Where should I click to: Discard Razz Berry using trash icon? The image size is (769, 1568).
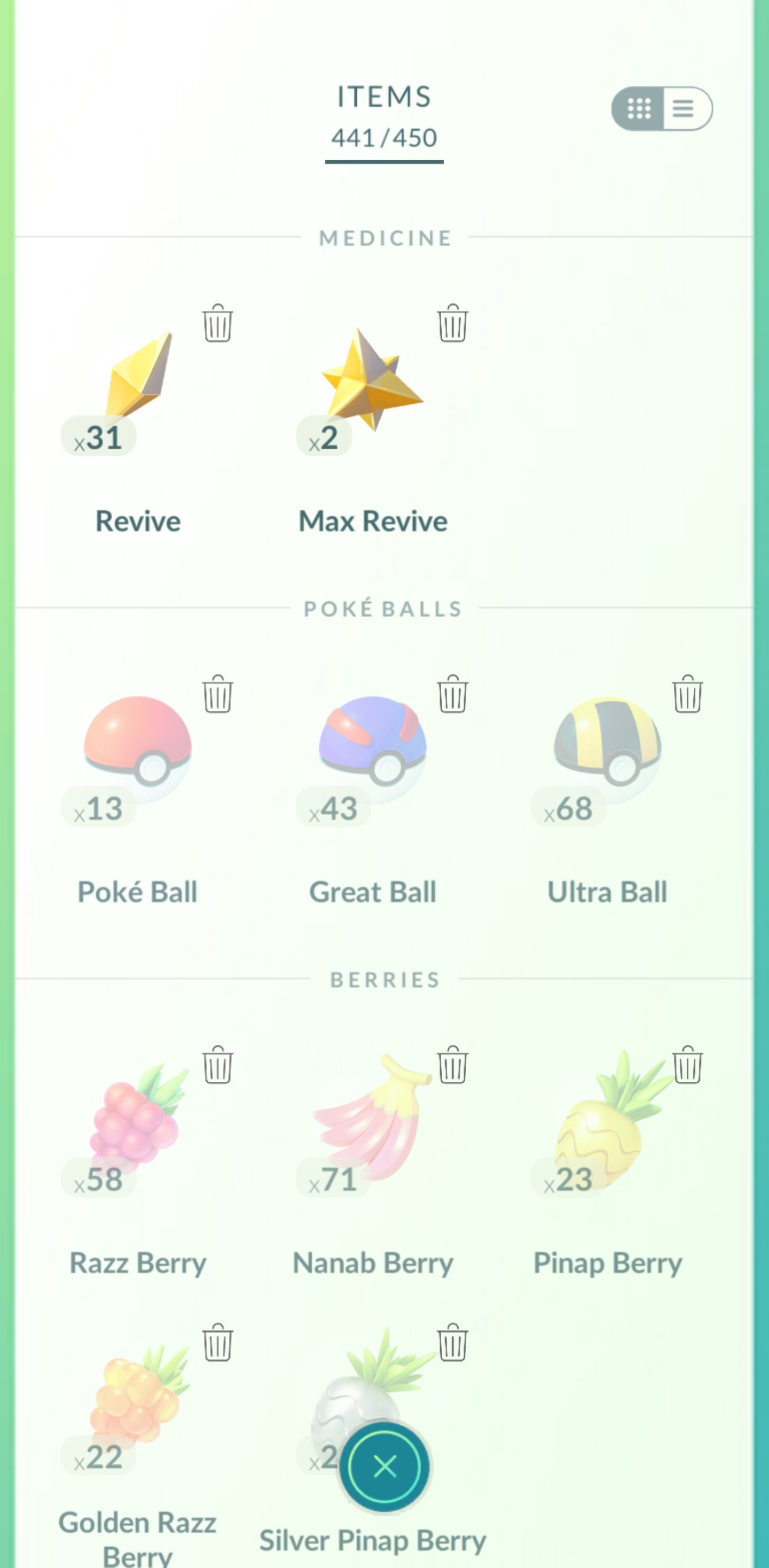coord(217,1065)
